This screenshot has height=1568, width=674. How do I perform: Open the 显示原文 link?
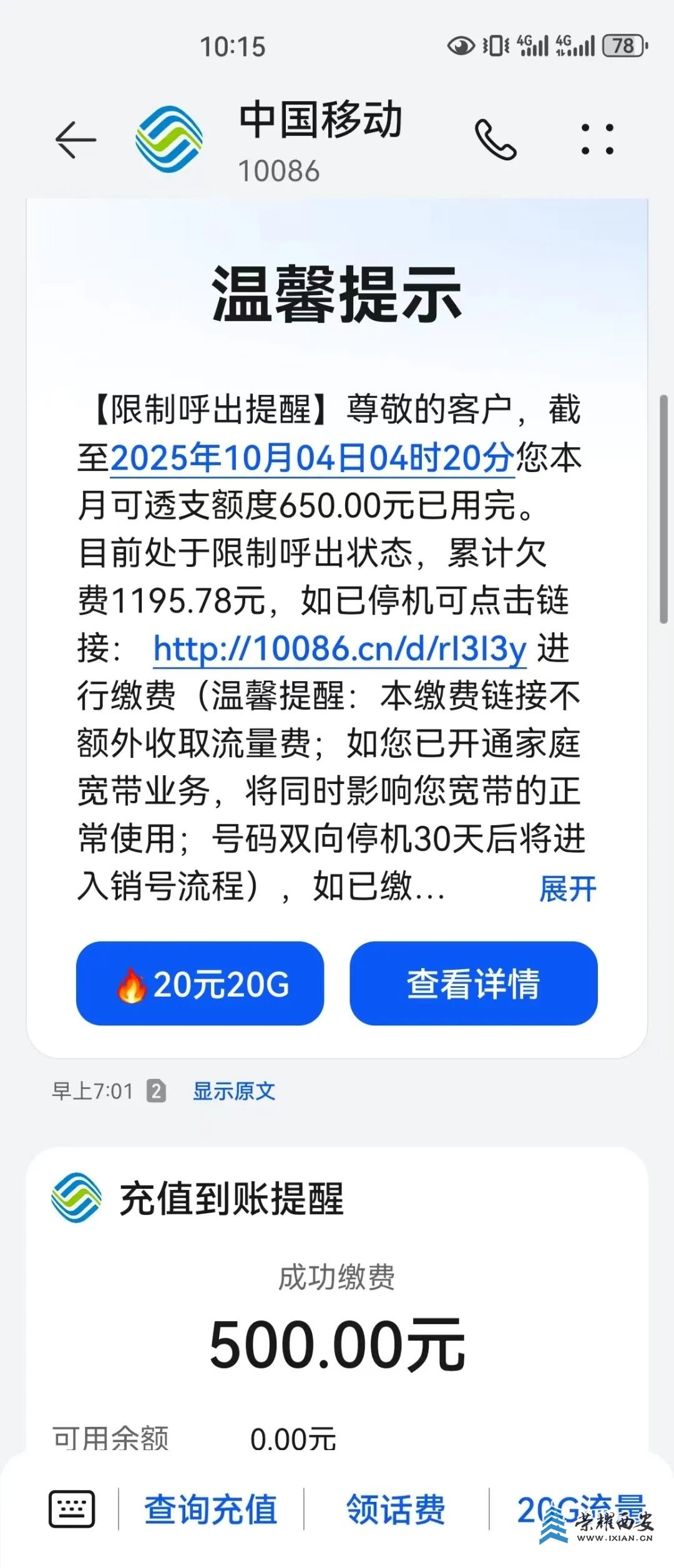pos(233,1091)
